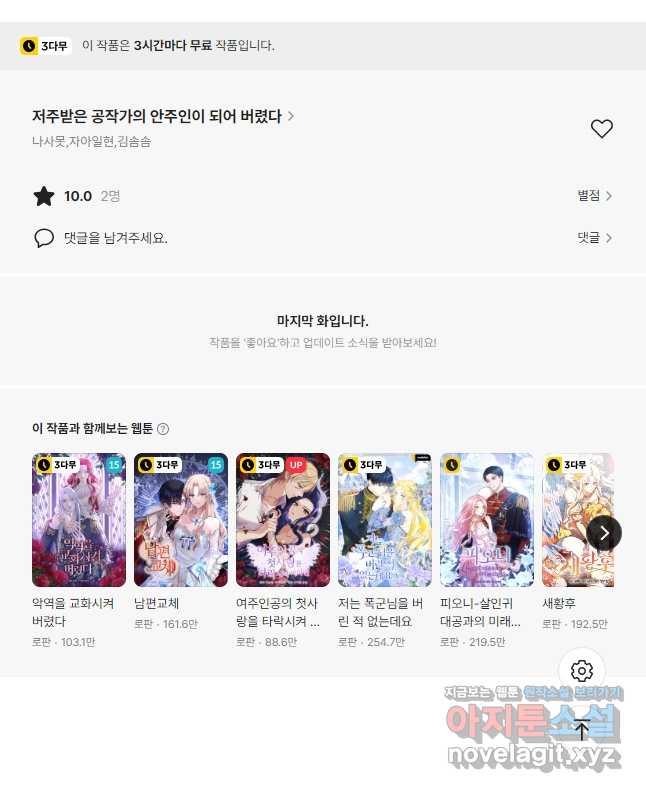Viewport: 646px width, 793px height.
Task: Open the webtoon 새황후
Action: (572, 520)
